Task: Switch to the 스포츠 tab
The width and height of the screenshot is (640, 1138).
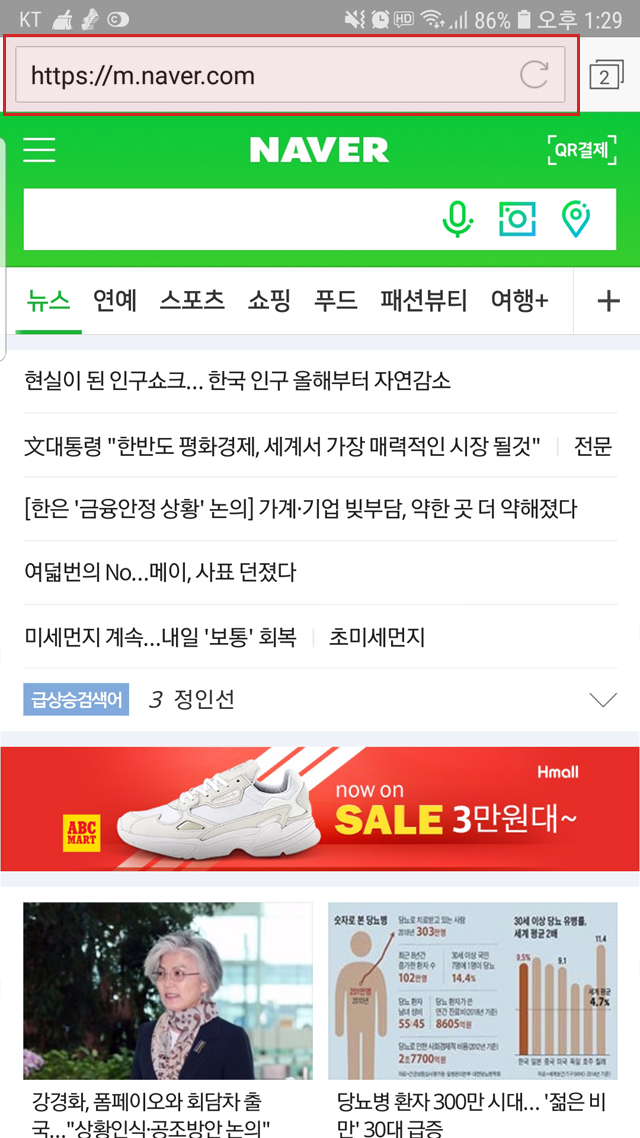Action: (x=192, y=300)
